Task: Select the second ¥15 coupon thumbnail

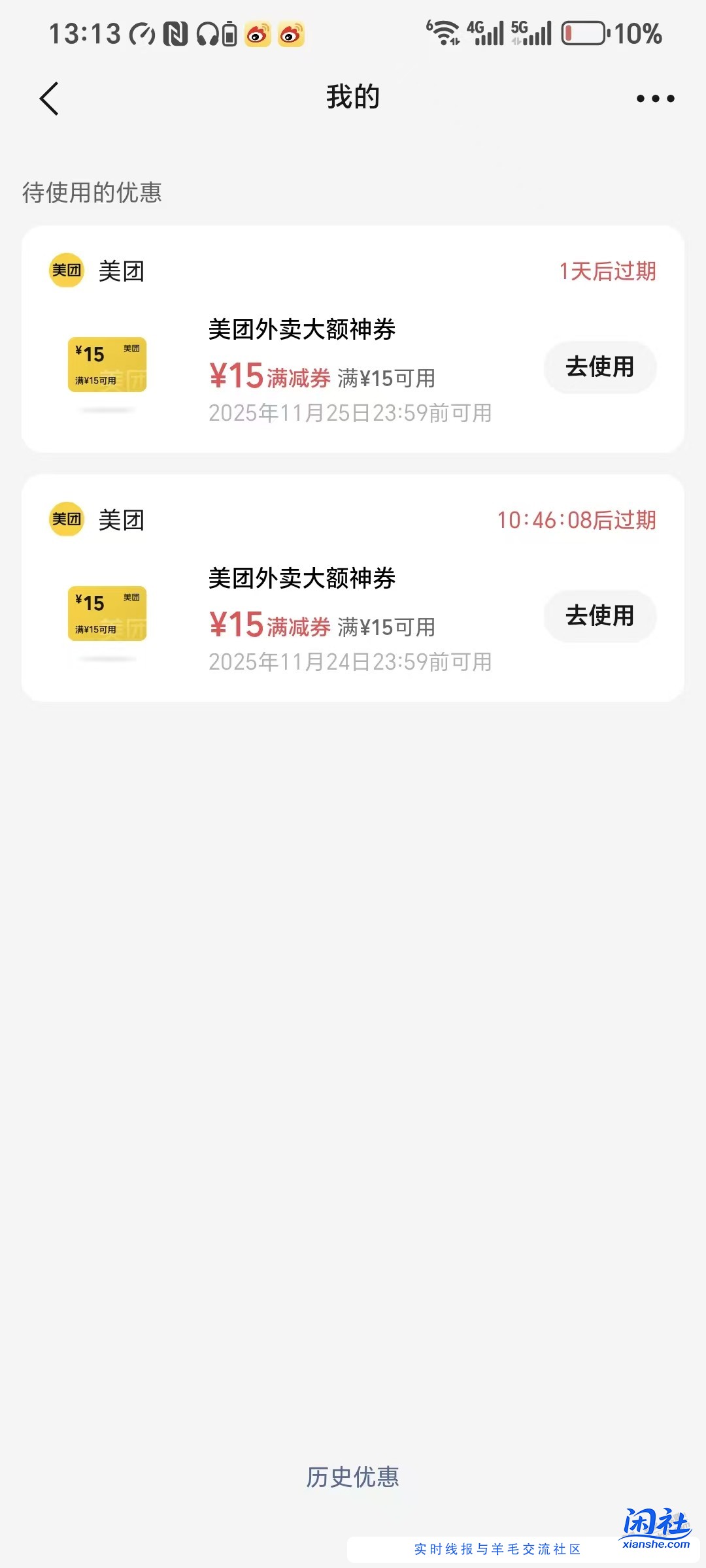Action: pos(107,613)
